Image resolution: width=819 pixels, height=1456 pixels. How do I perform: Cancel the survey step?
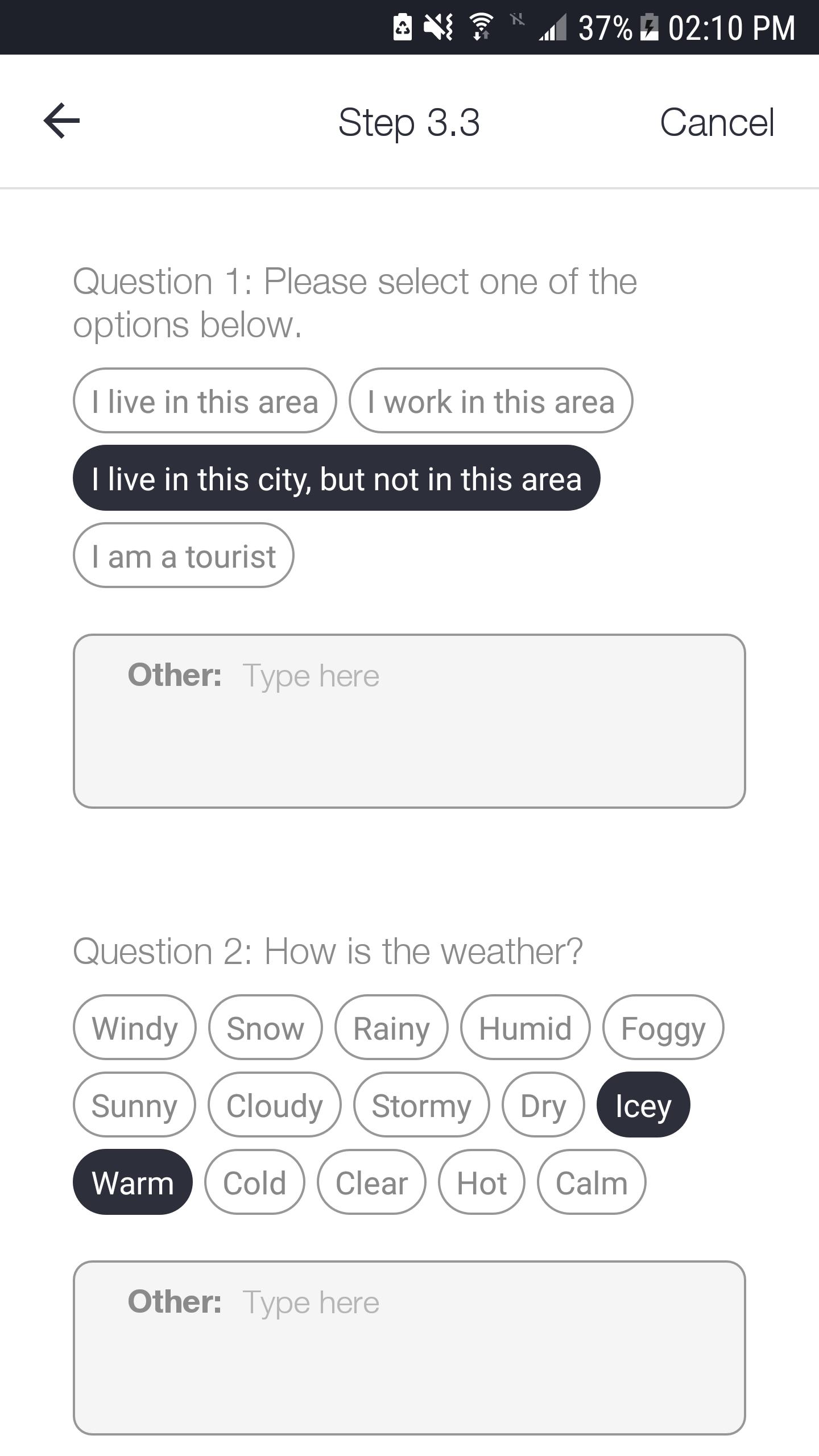717,122
